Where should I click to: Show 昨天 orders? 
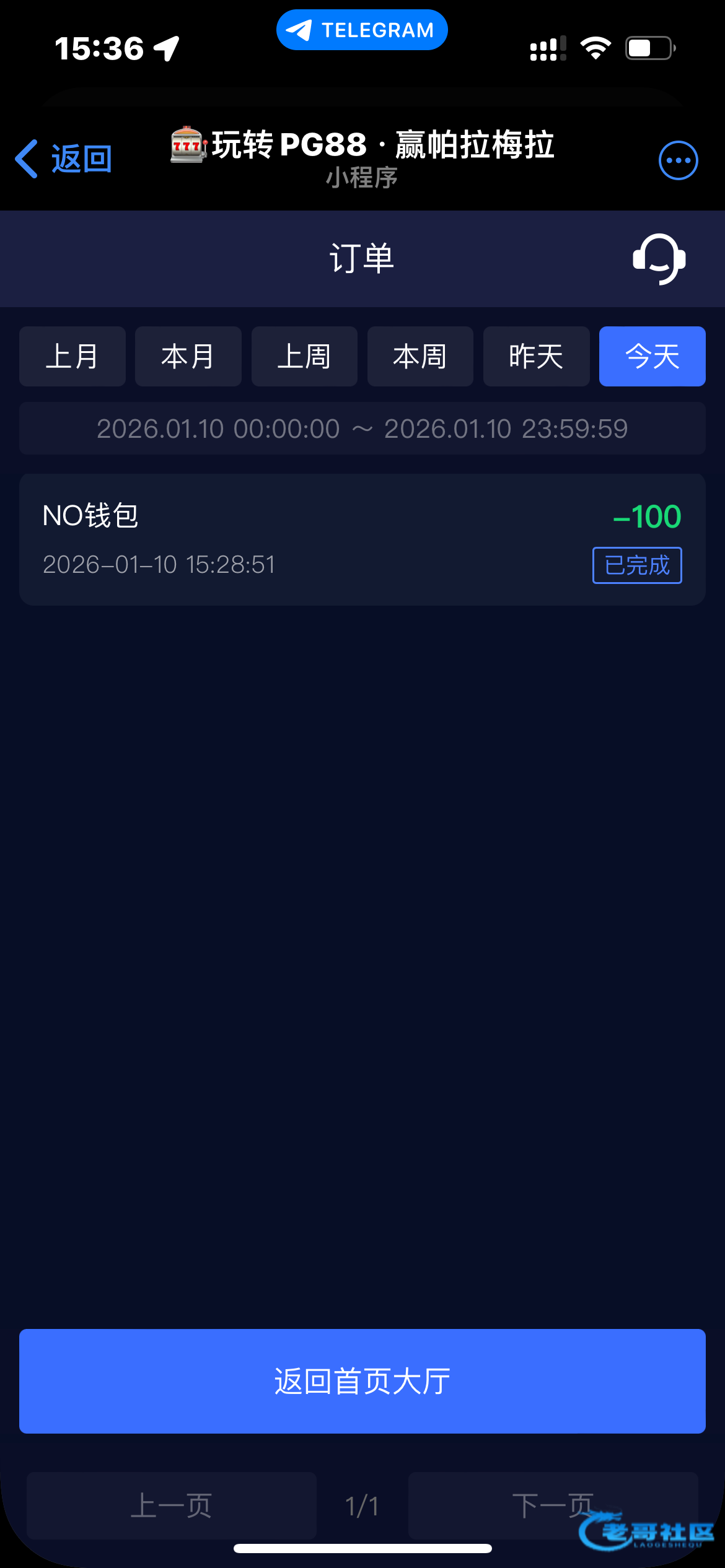[536, 357]
